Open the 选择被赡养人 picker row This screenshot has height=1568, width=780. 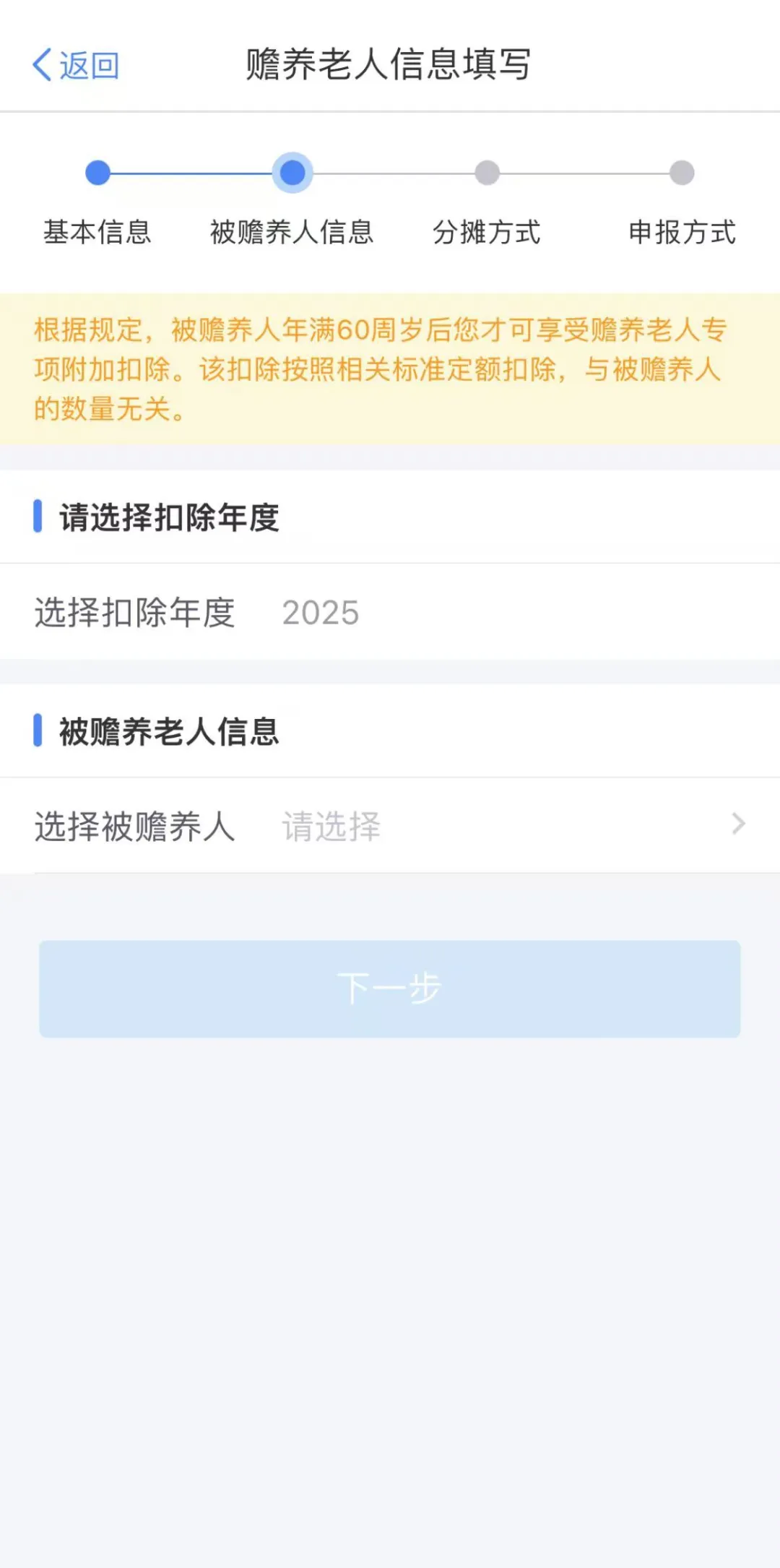[390, 825]
